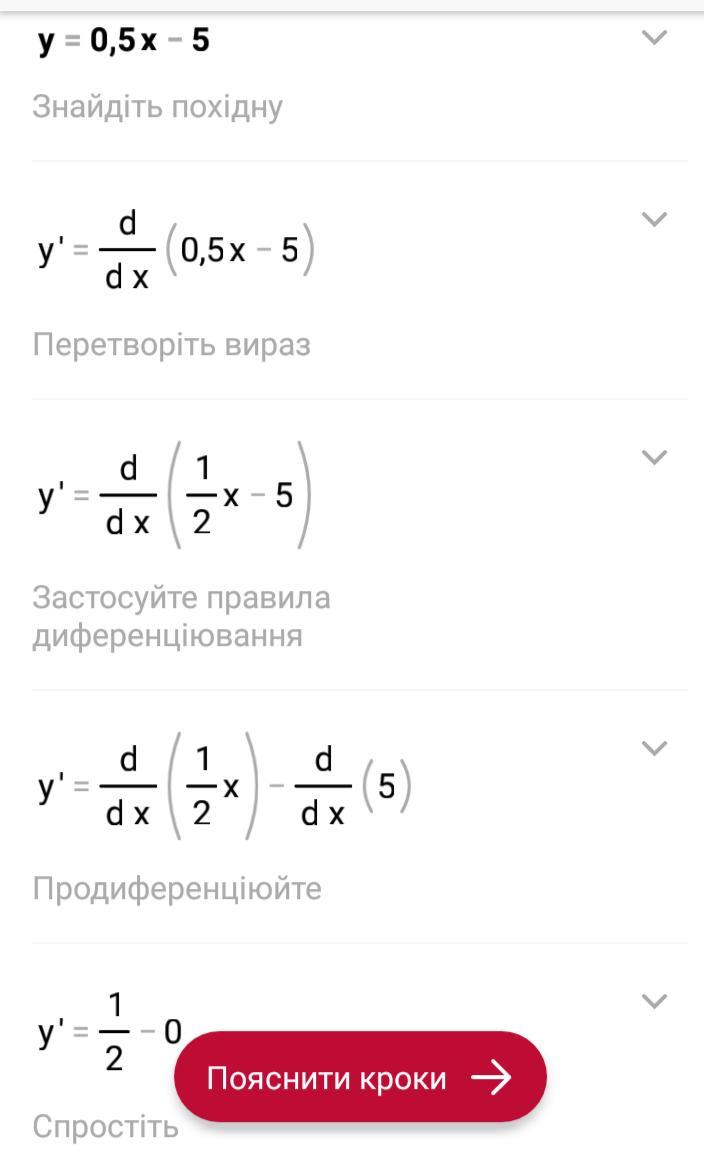The height and width of the screenshot is (1157, 704).
Task: Expand the 'Спростіть' step
Action: (653, 1000)
